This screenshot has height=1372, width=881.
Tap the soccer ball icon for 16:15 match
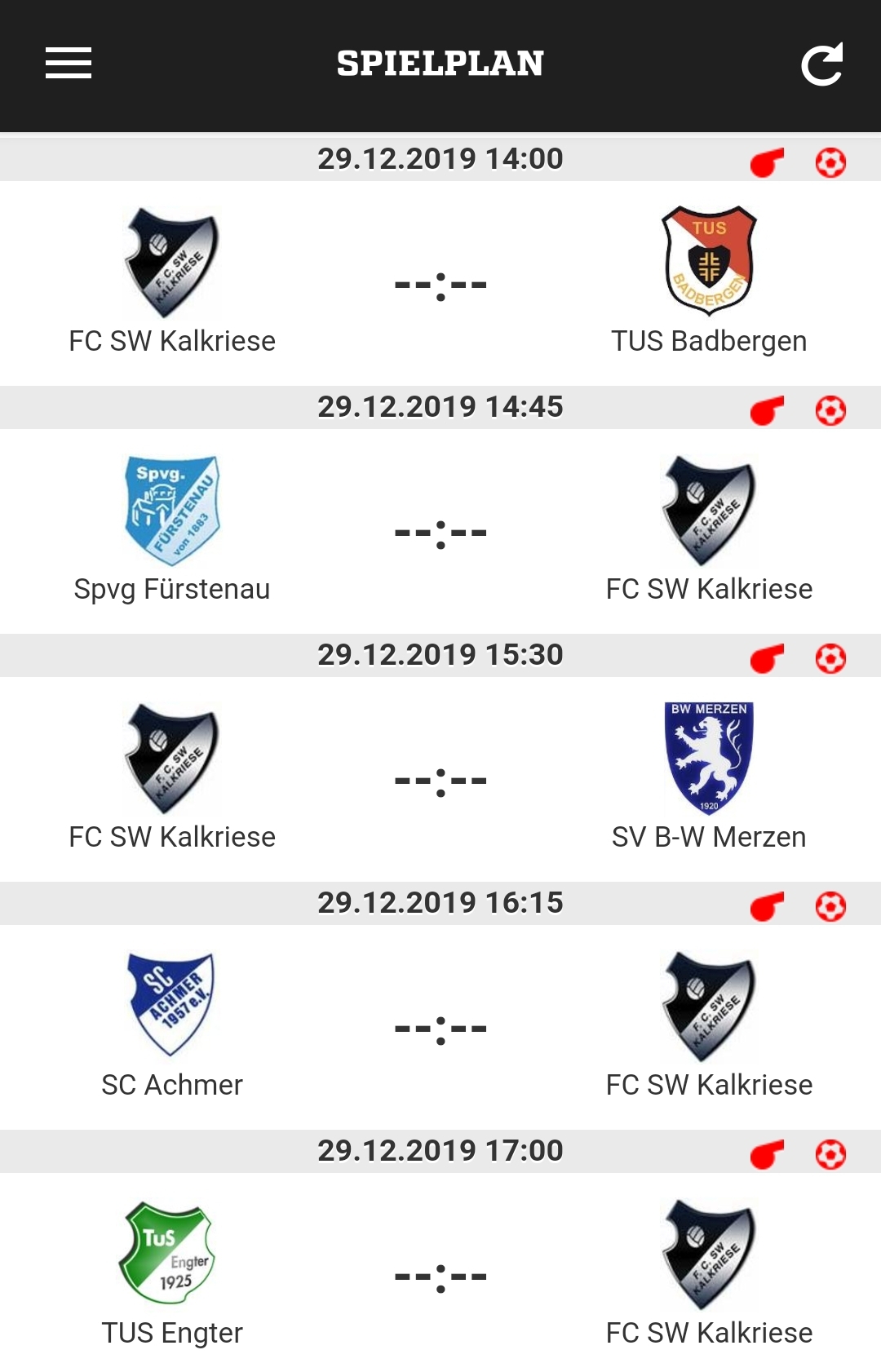tap(830, 906)
